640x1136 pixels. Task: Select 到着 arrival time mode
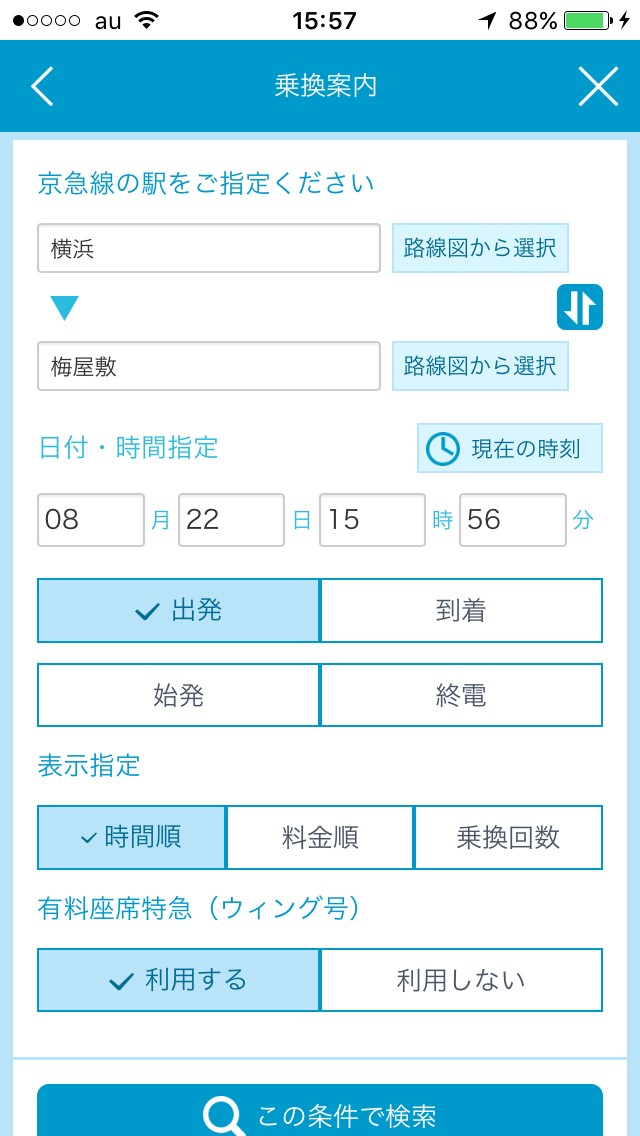pyautogui.click(x=461, y=611)
